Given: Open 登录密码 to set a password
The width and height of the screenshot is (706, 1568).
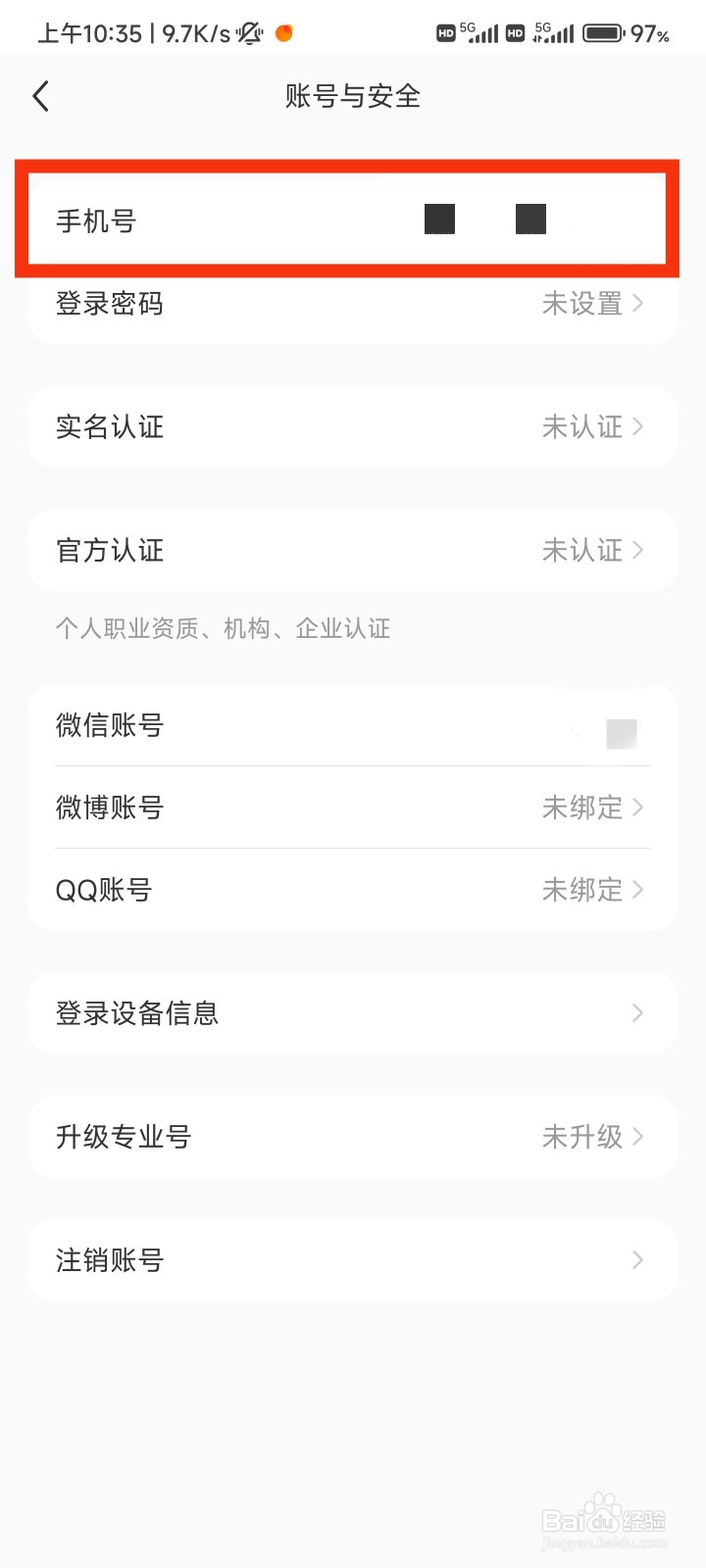Looking at the screenshot, I should [x=353, y=304].
